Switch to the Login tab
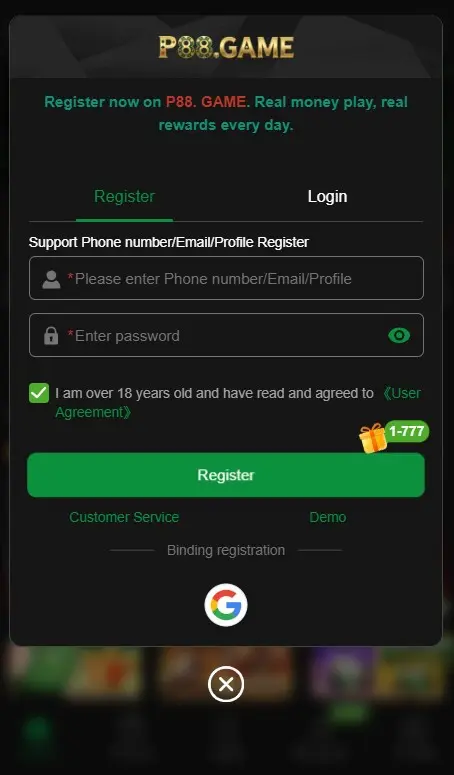The height and width of the screenshot is (775, 454). (x=327, y=196)
